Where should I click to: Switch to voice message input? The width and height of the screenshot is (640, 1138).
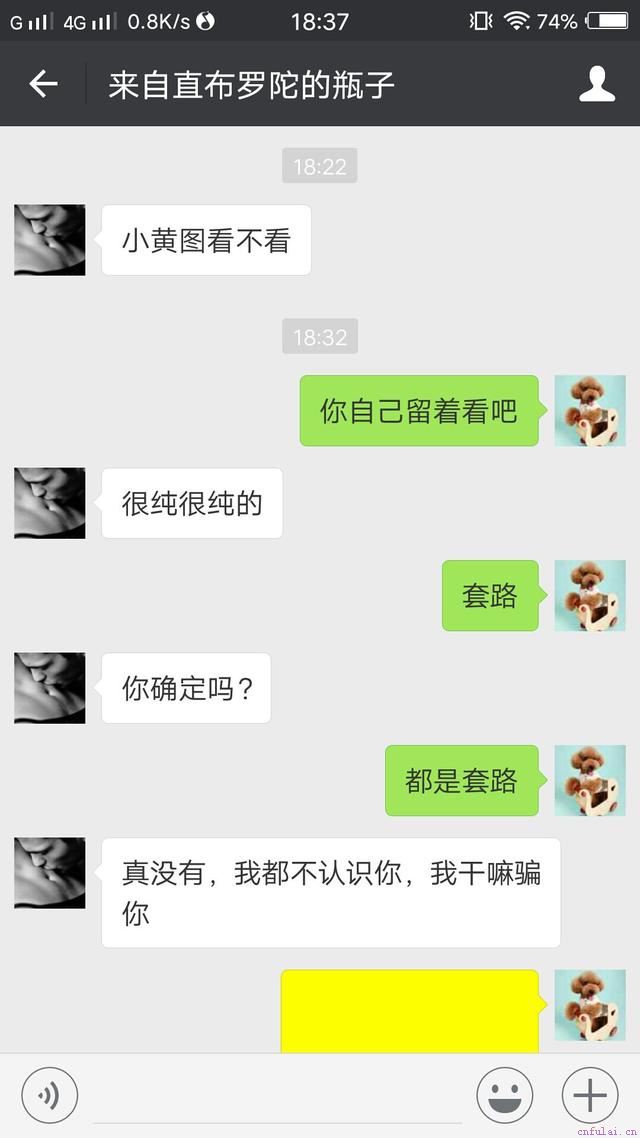coord(49,1097)
